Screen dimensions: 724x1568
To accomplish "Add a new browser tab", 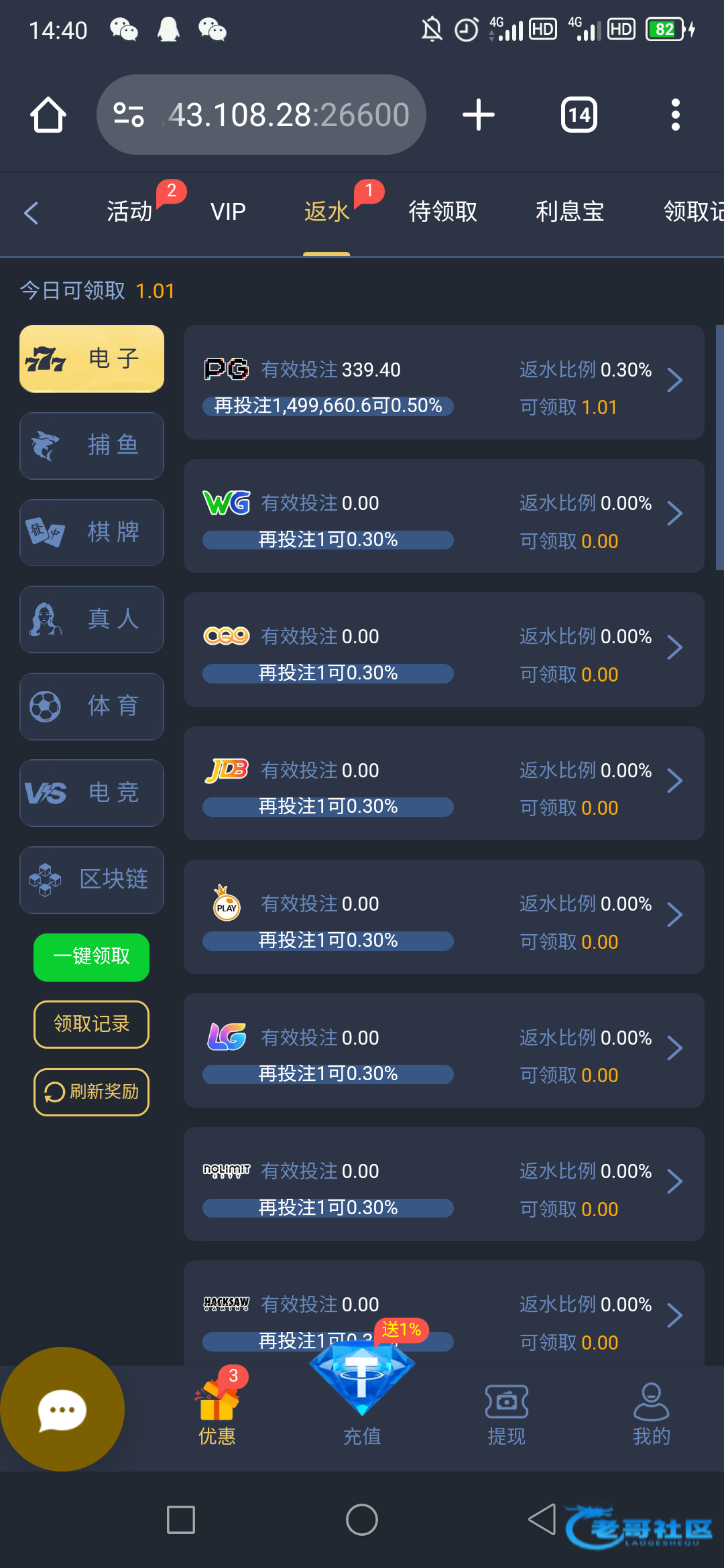I will click(x=479, y=115).
